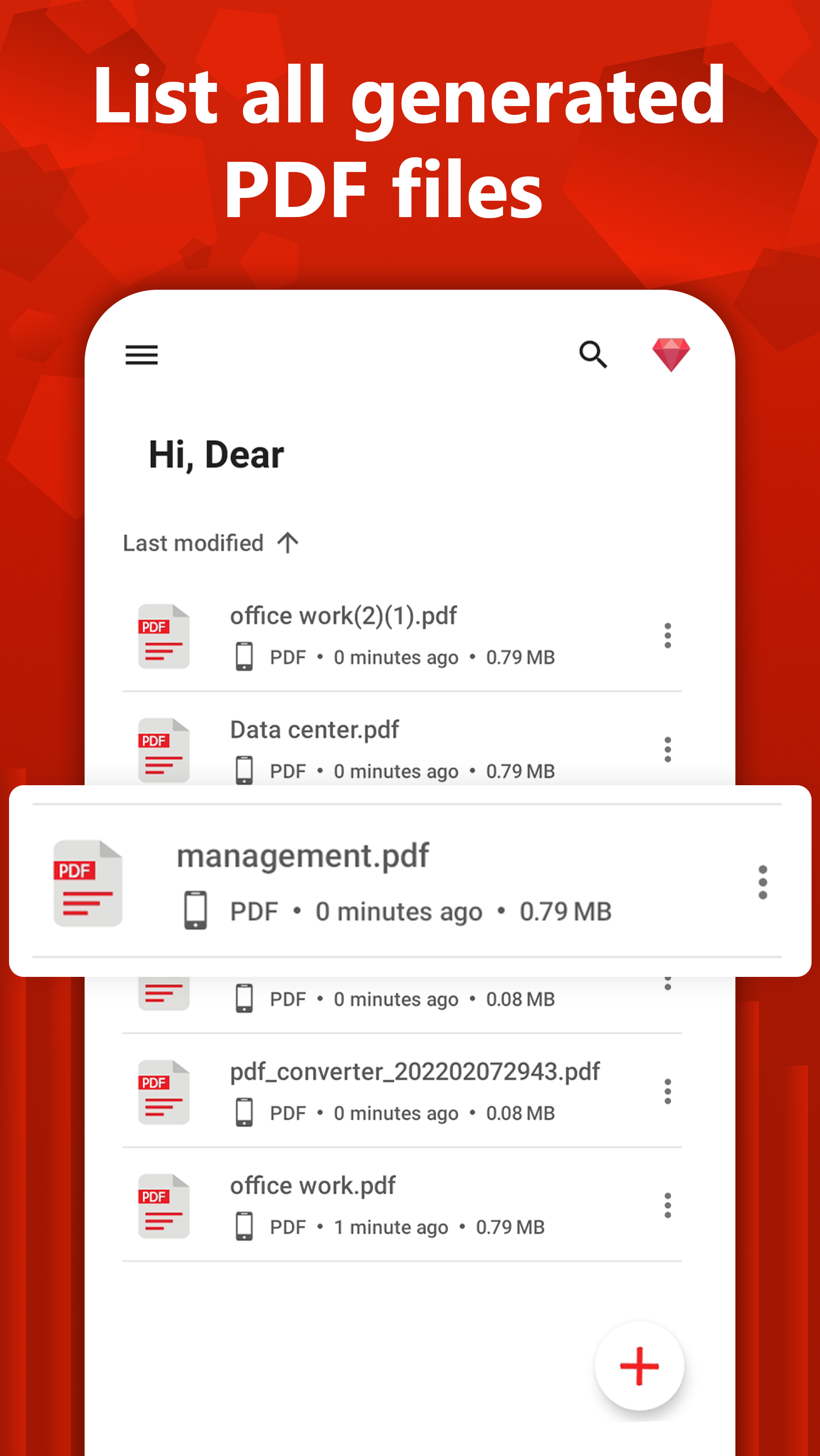The height and width of the screenshot is (1456, 820).
Task: Click the search icon
Action: tap(593, 355)
